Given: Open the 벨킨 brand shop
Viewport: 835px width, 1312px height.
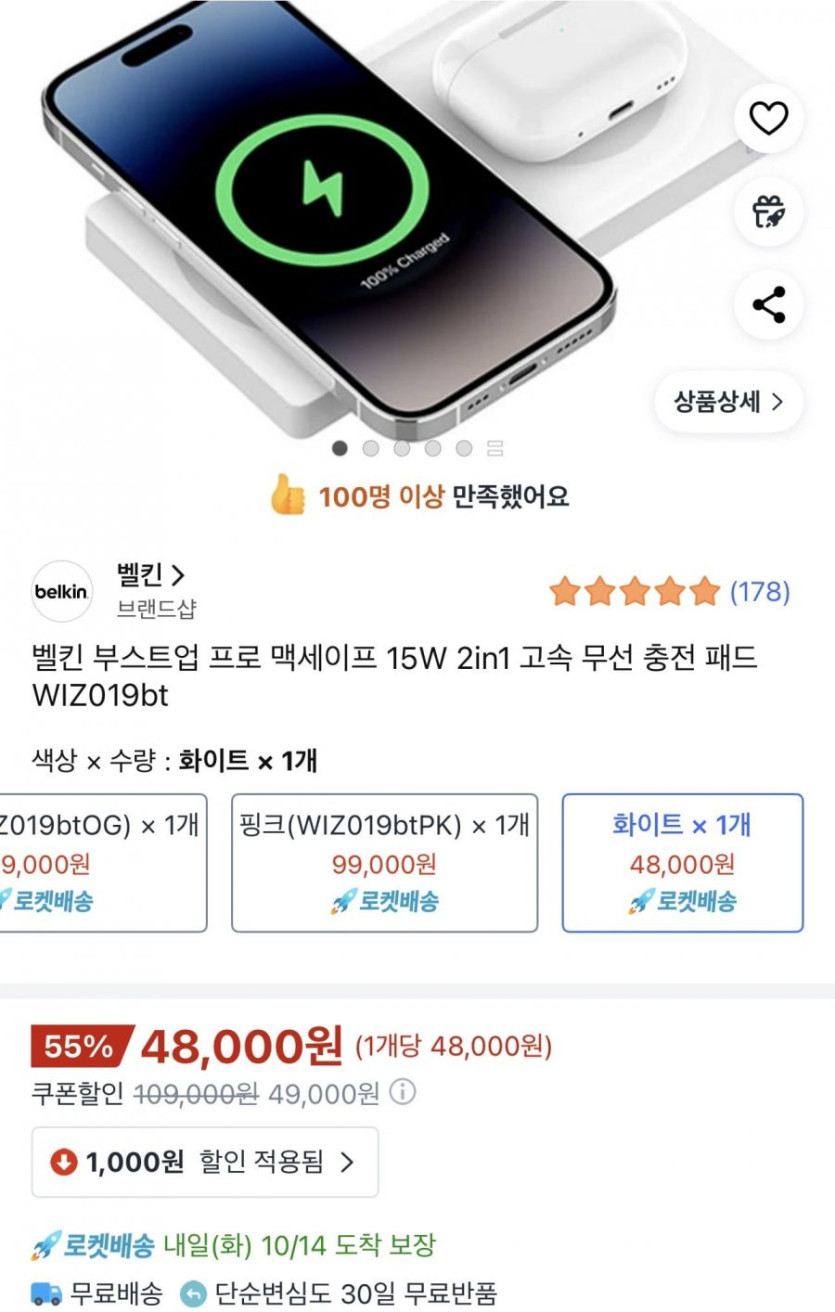Looking at the screenshot, I should (x=150, y=576).
